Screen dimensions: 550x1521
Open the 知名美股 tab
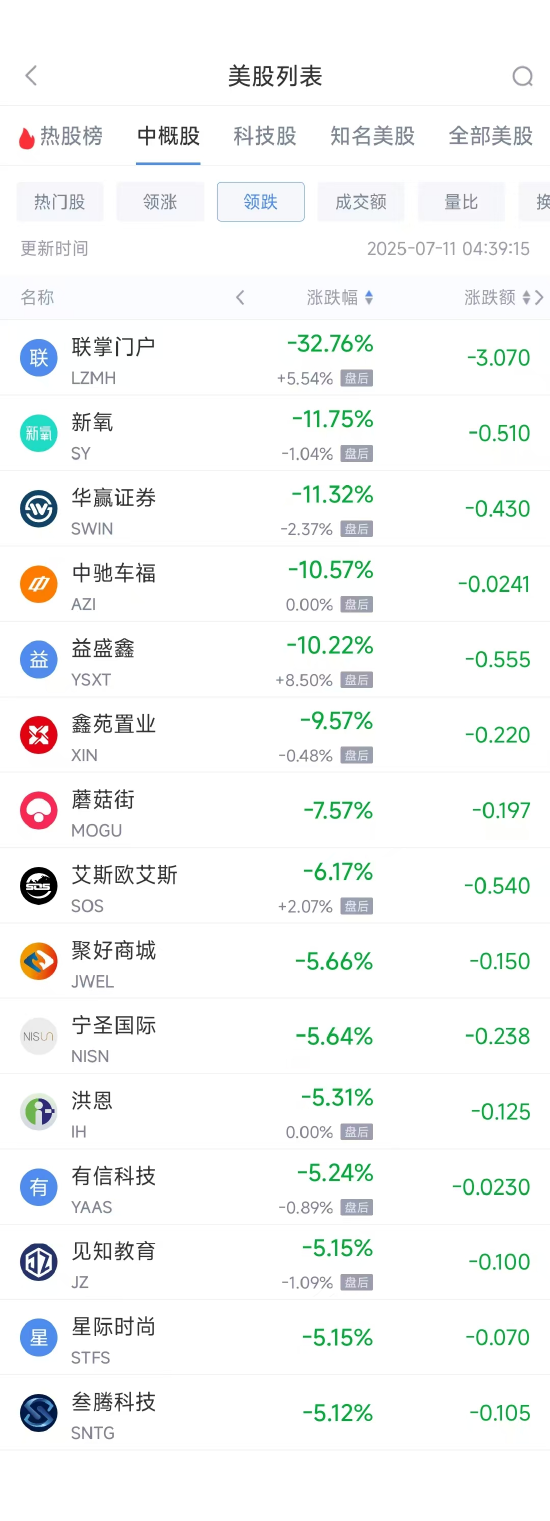(x=372, y=136)
